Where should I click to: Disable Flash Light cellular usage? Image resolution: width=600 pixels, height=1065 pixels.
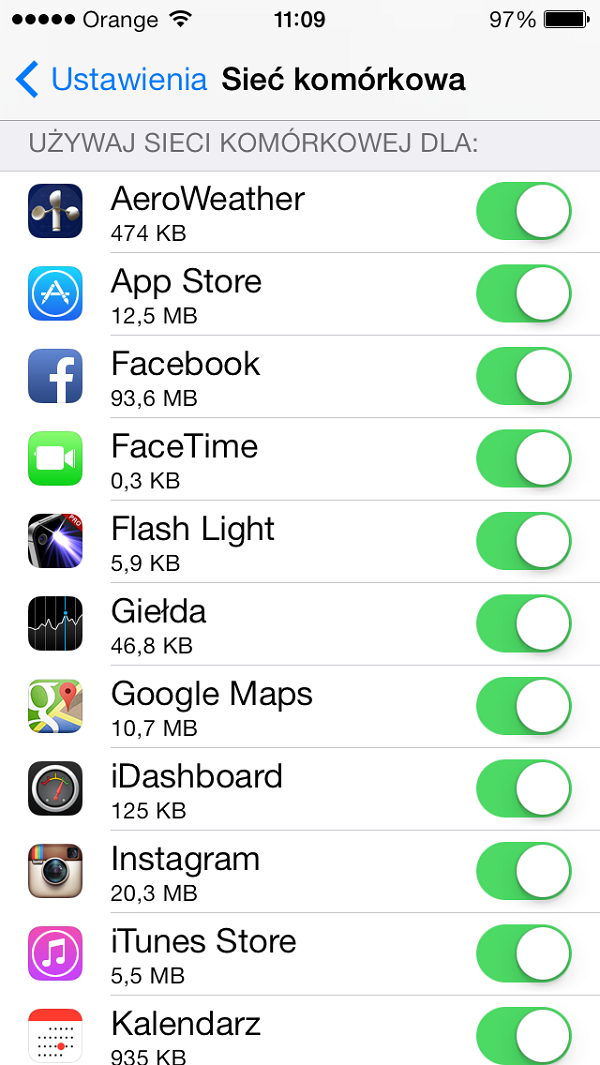point(524,541)
